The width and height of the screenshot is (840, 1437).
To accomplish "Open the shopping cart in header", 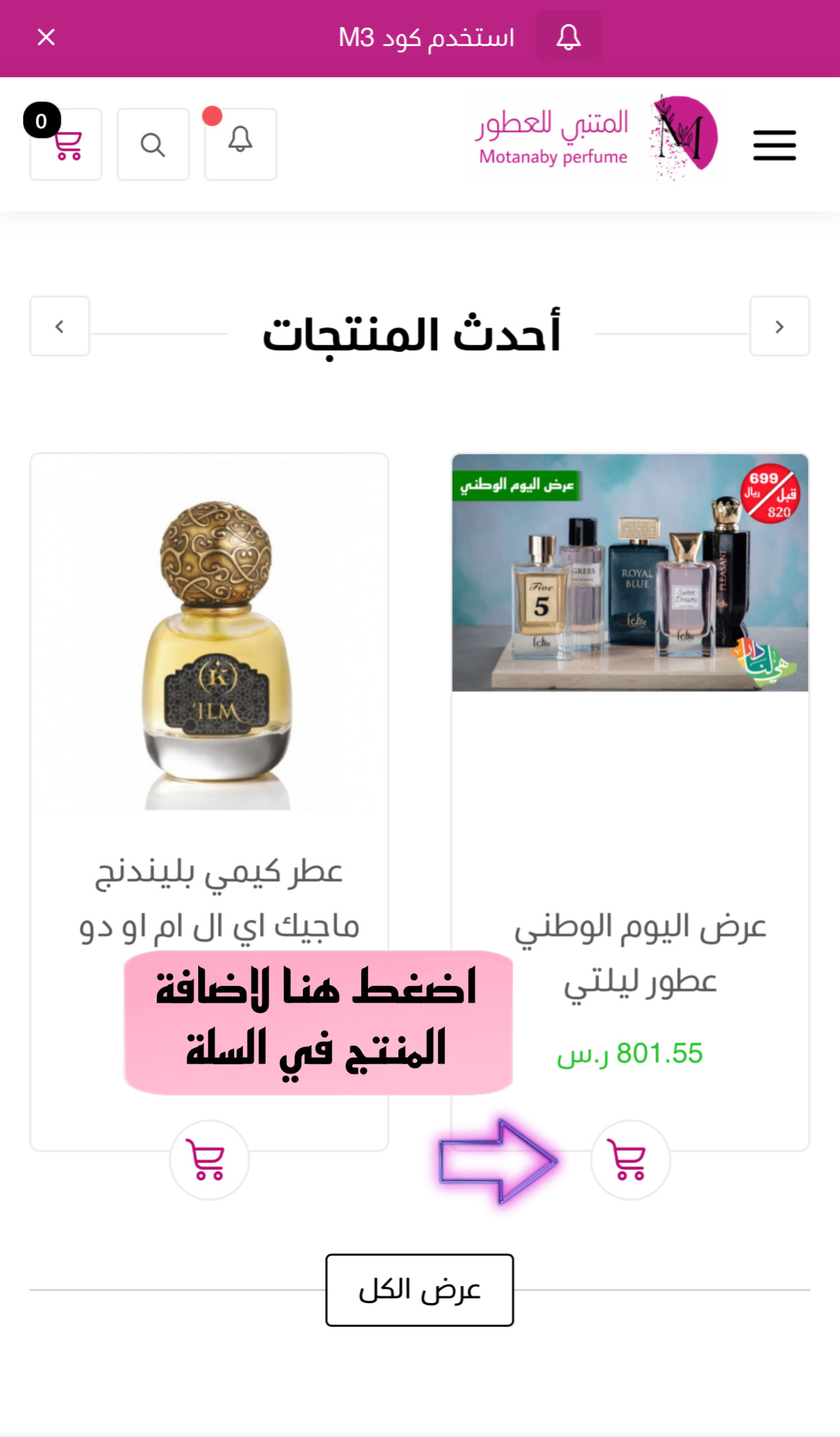I will point(66,144).
